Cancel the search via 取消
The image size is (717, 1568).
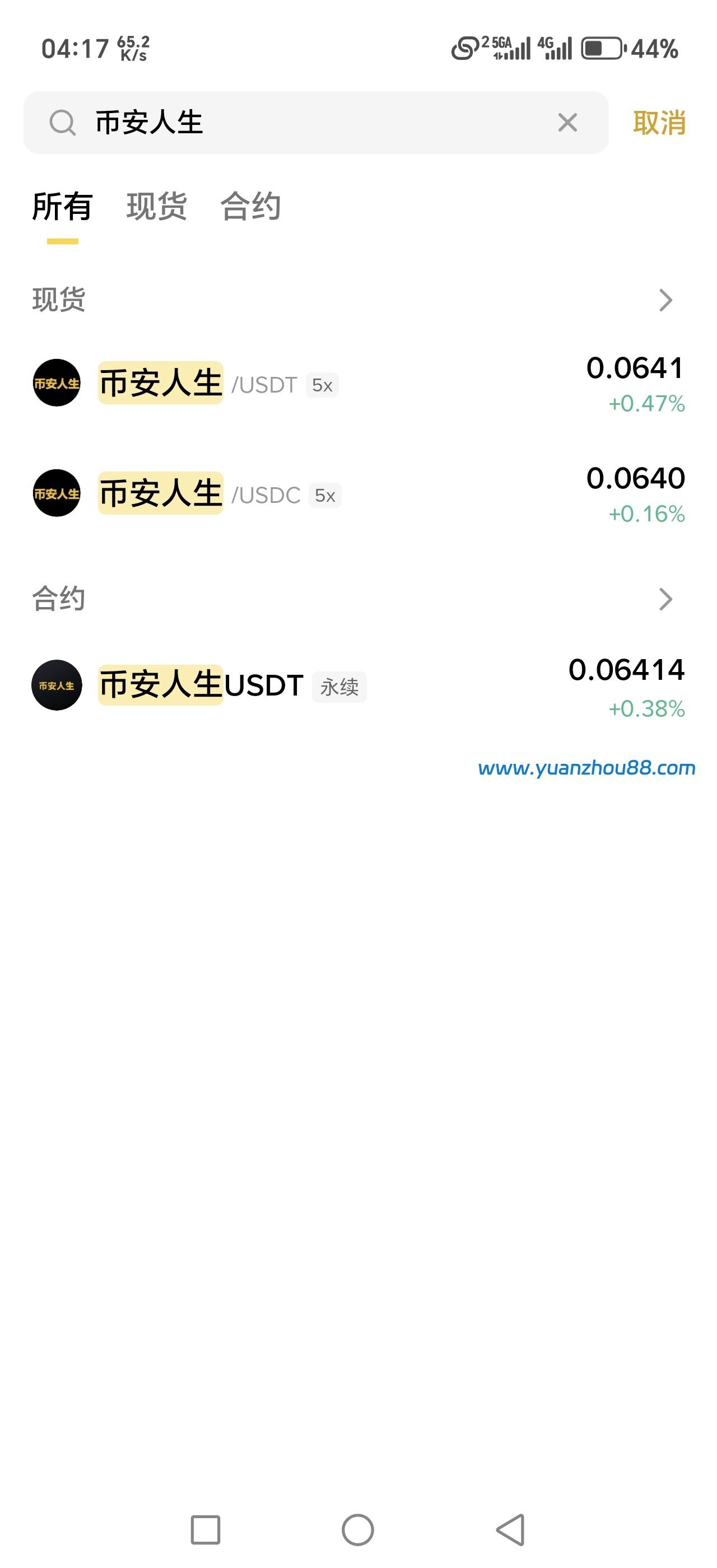[x=659, y=122]
